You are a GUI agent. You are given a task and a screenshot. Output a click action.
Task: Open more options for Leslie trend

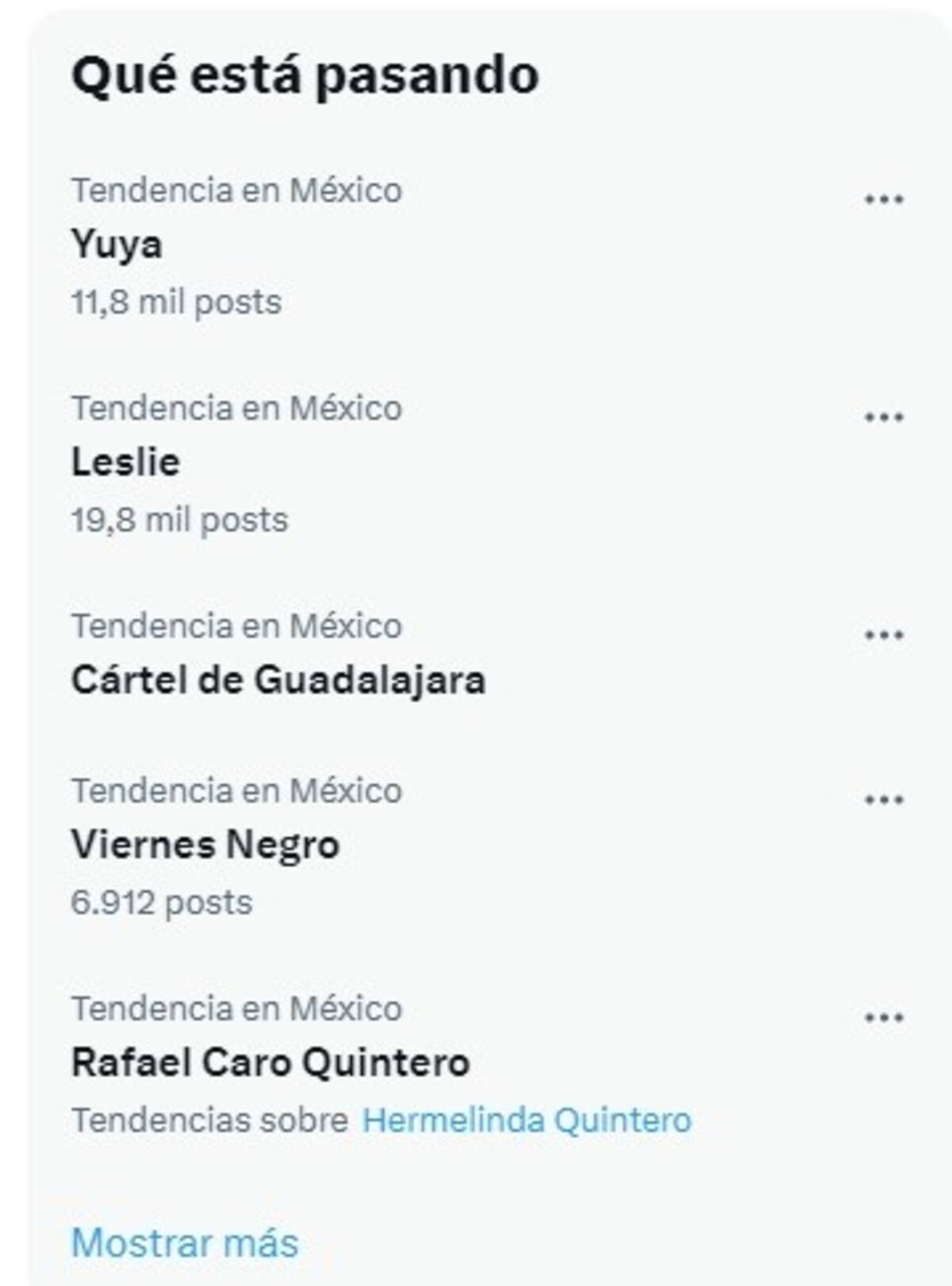click(884, 417)
